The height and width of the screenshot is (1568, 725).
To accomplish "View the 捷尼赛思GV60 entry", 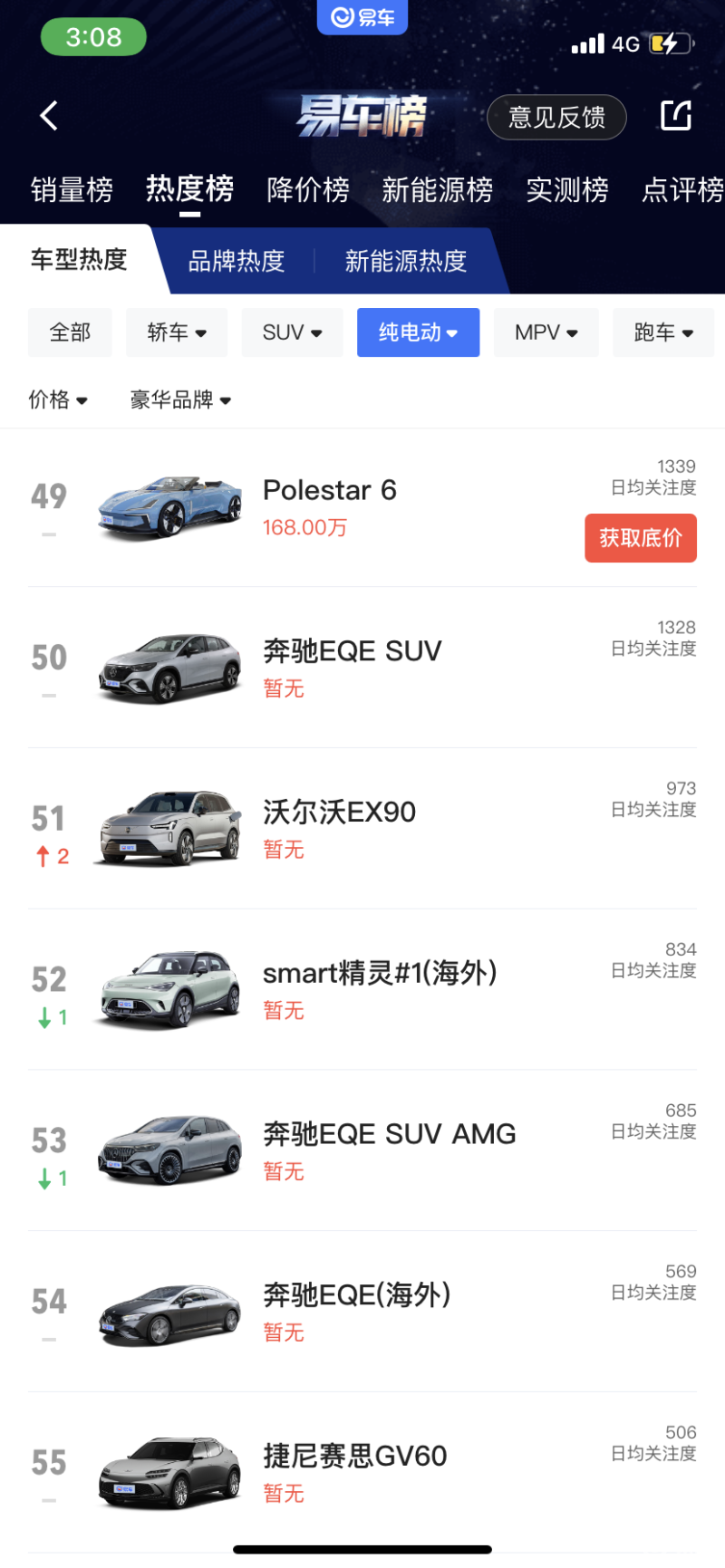I will [362, 1472].
